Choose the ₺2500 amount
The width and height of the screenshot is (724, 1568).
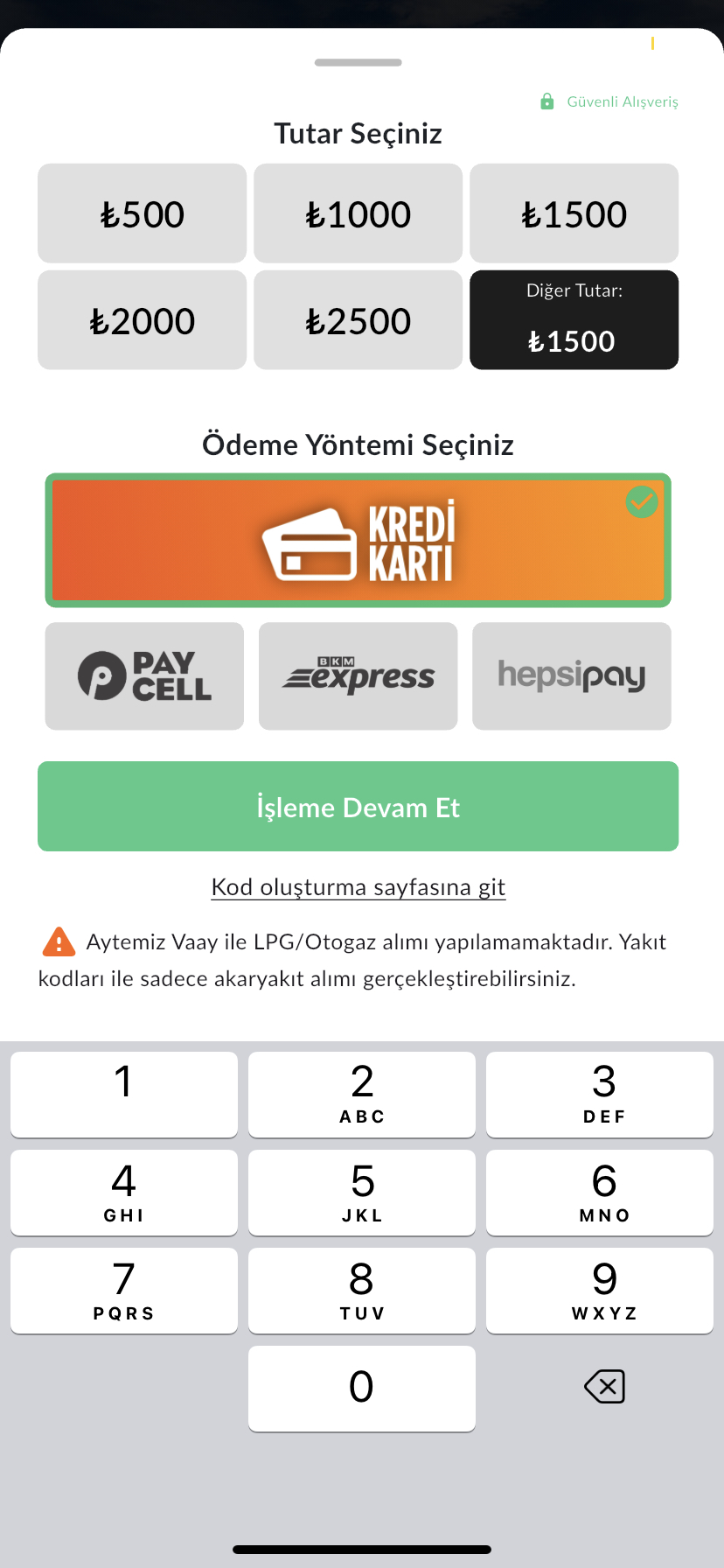tap(358, 320)
